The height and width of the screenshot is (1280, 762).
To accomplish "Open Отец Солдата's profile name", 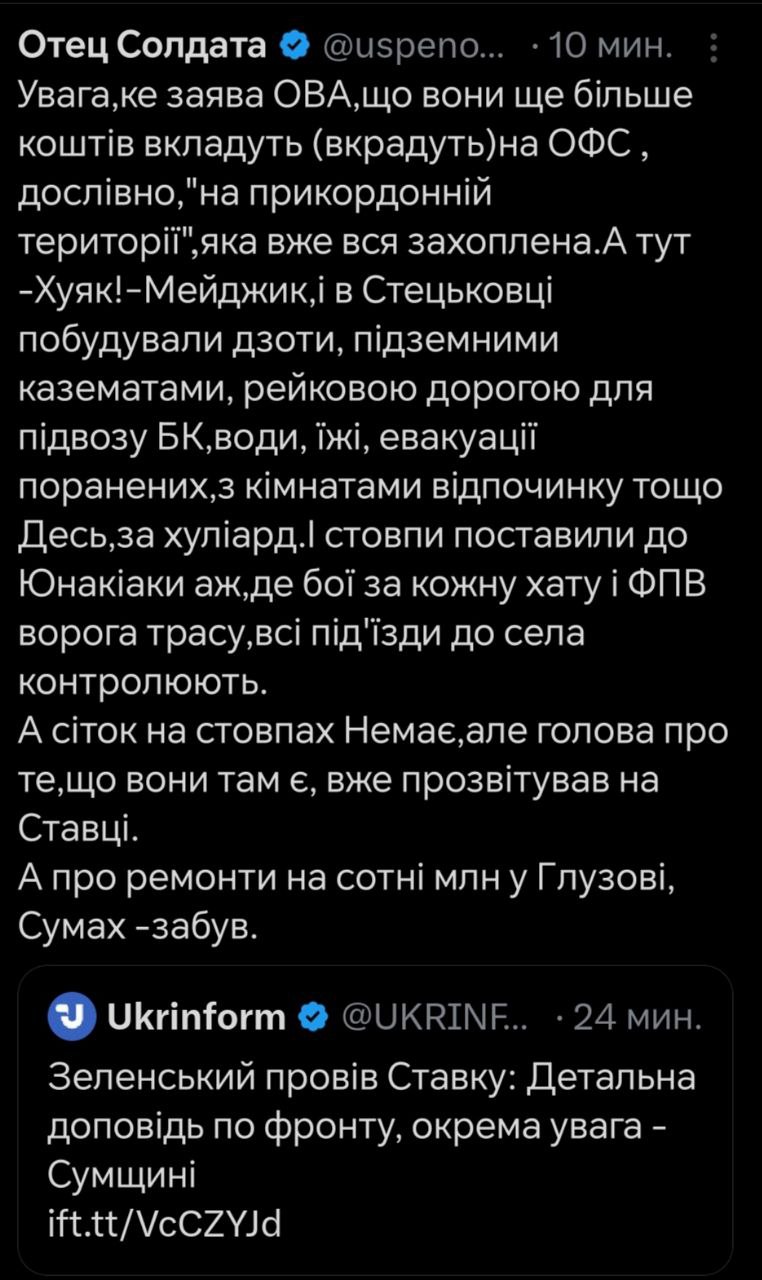I will 143,46.
